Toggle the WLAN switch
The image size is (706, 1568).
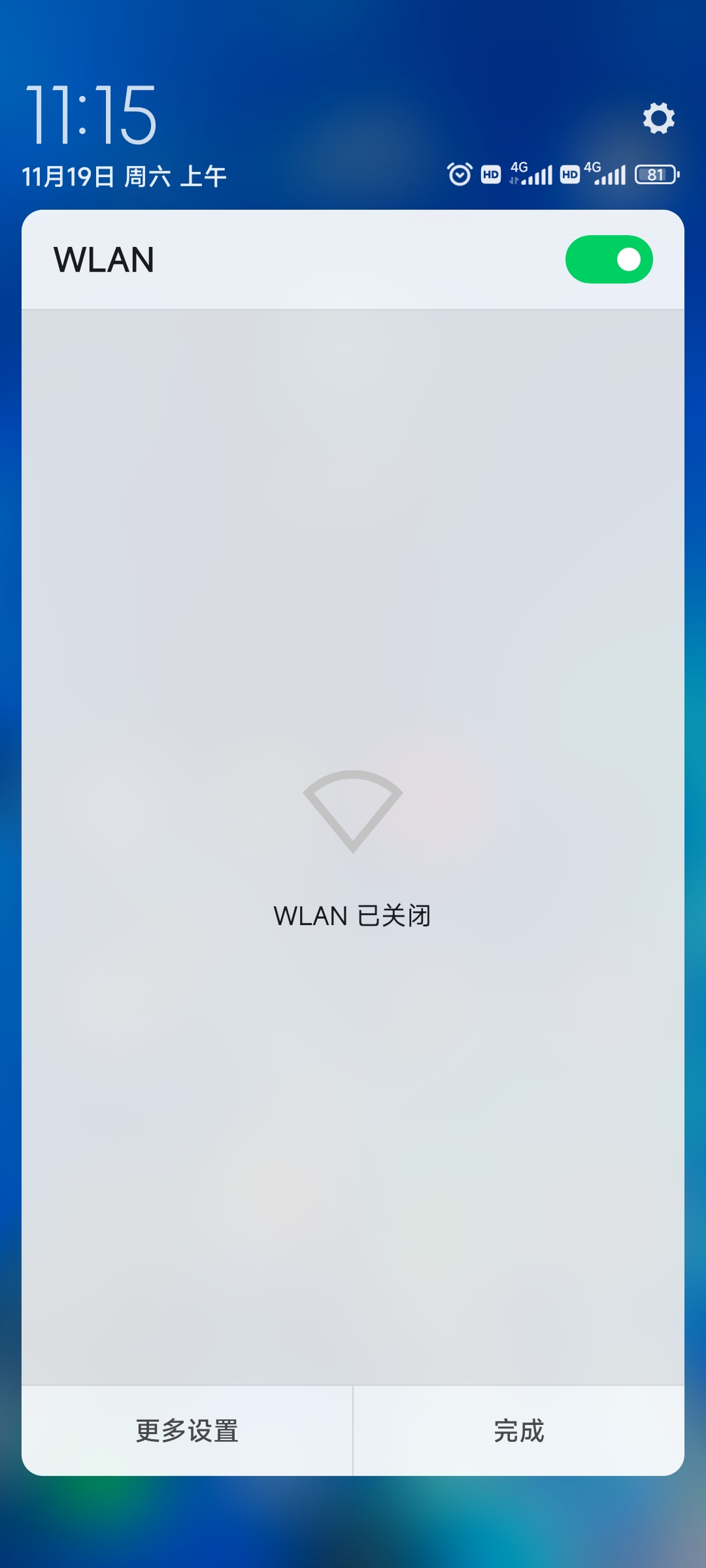tap(609, 259)
